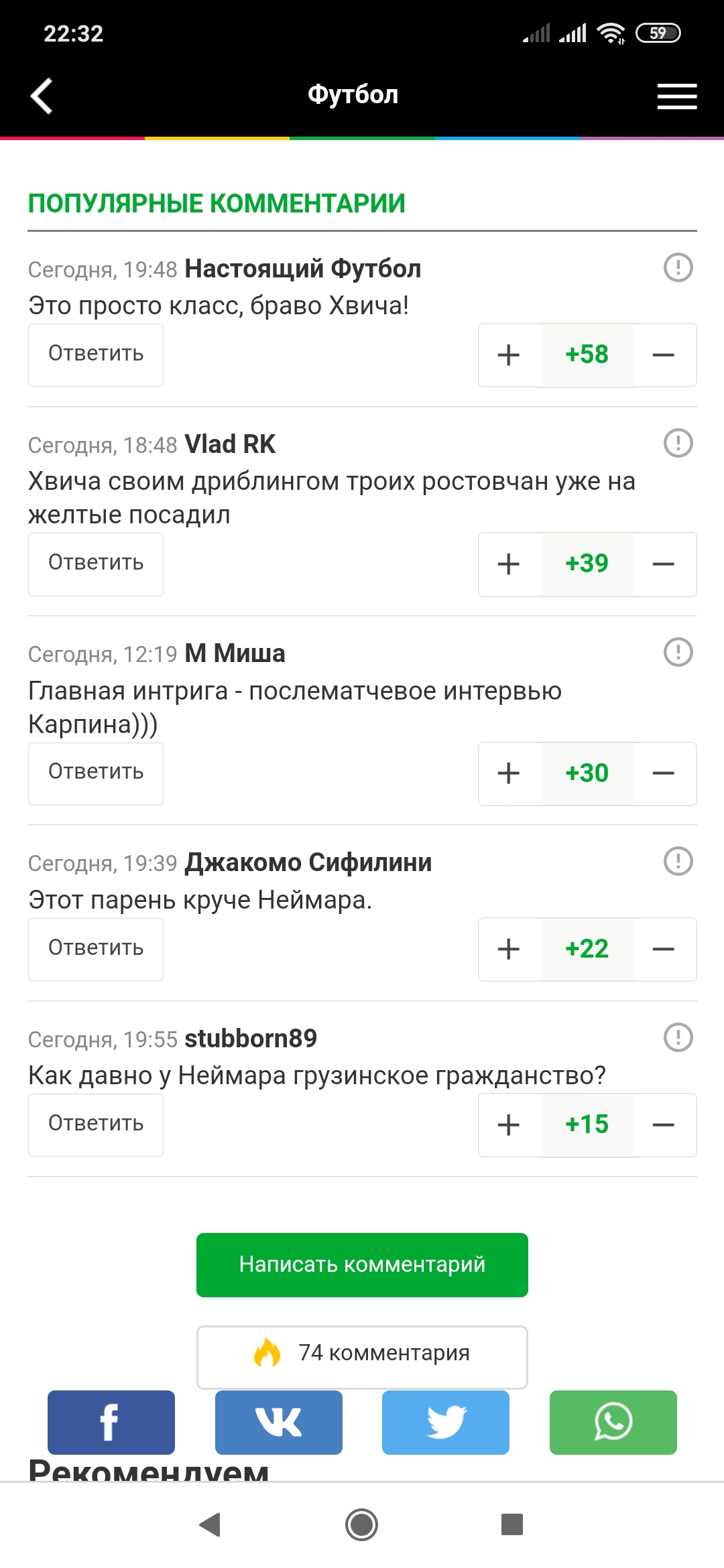Downvote the comment rated +30
724x1568 pixels.
[663, 773]
